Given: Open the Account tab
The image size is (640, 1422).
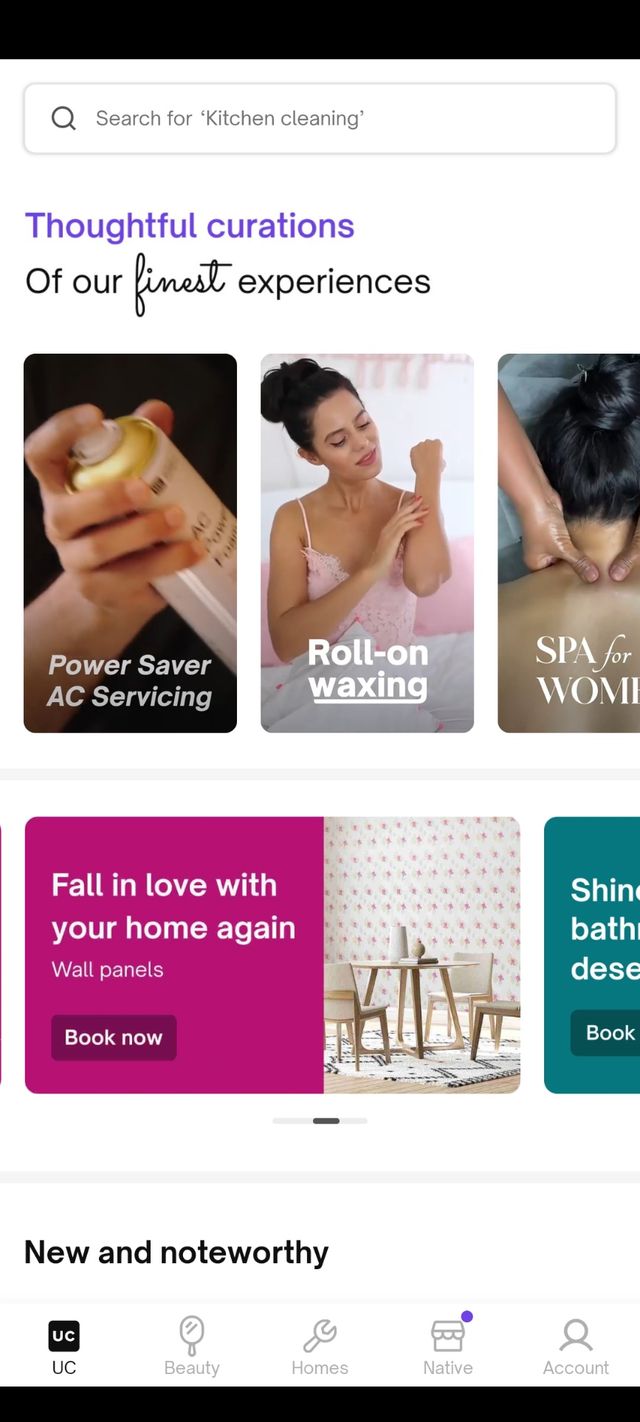Looking at the screenshot, I should click(576, 1346).
